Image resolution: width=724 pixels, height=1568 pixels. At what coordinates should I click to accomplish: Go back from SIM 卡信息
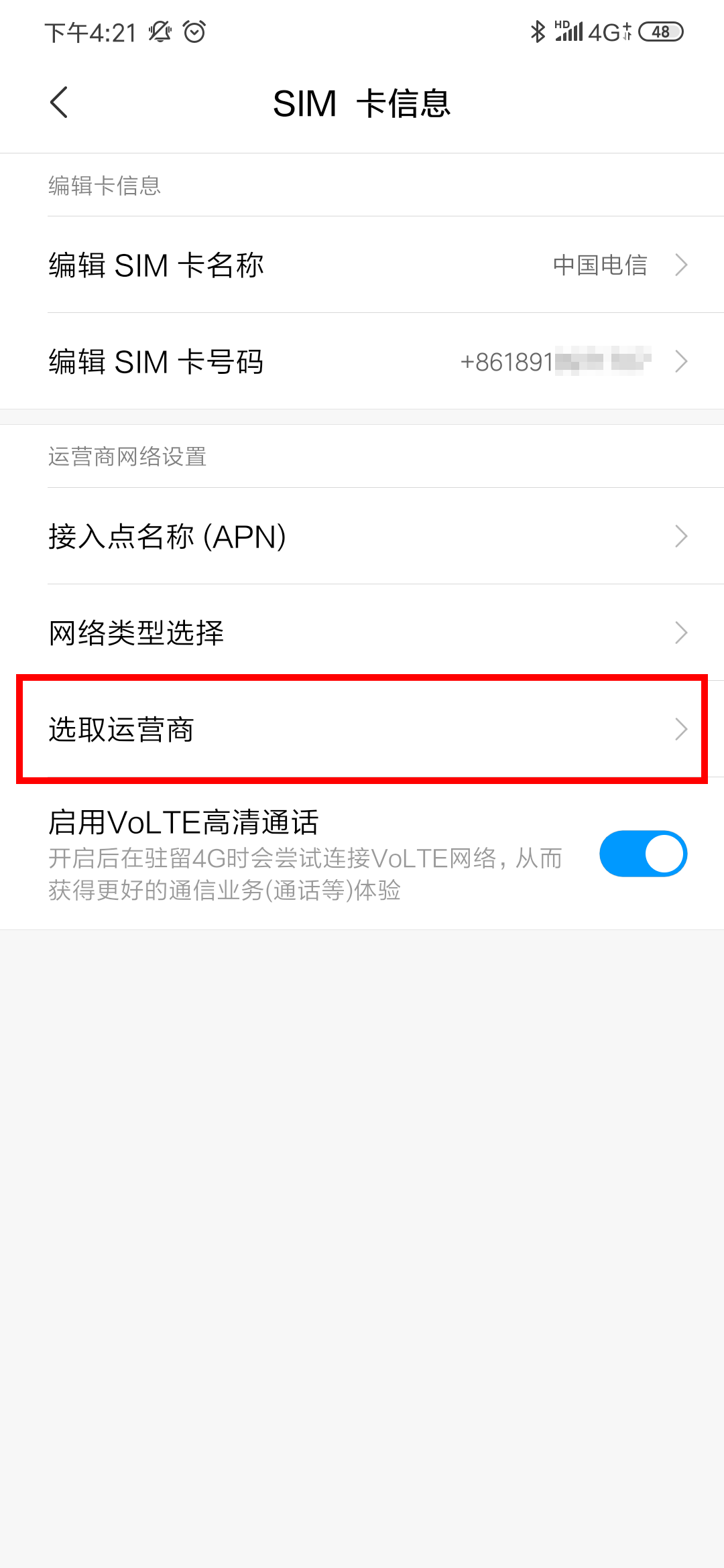pyautogui.click(x=59, y=103)
